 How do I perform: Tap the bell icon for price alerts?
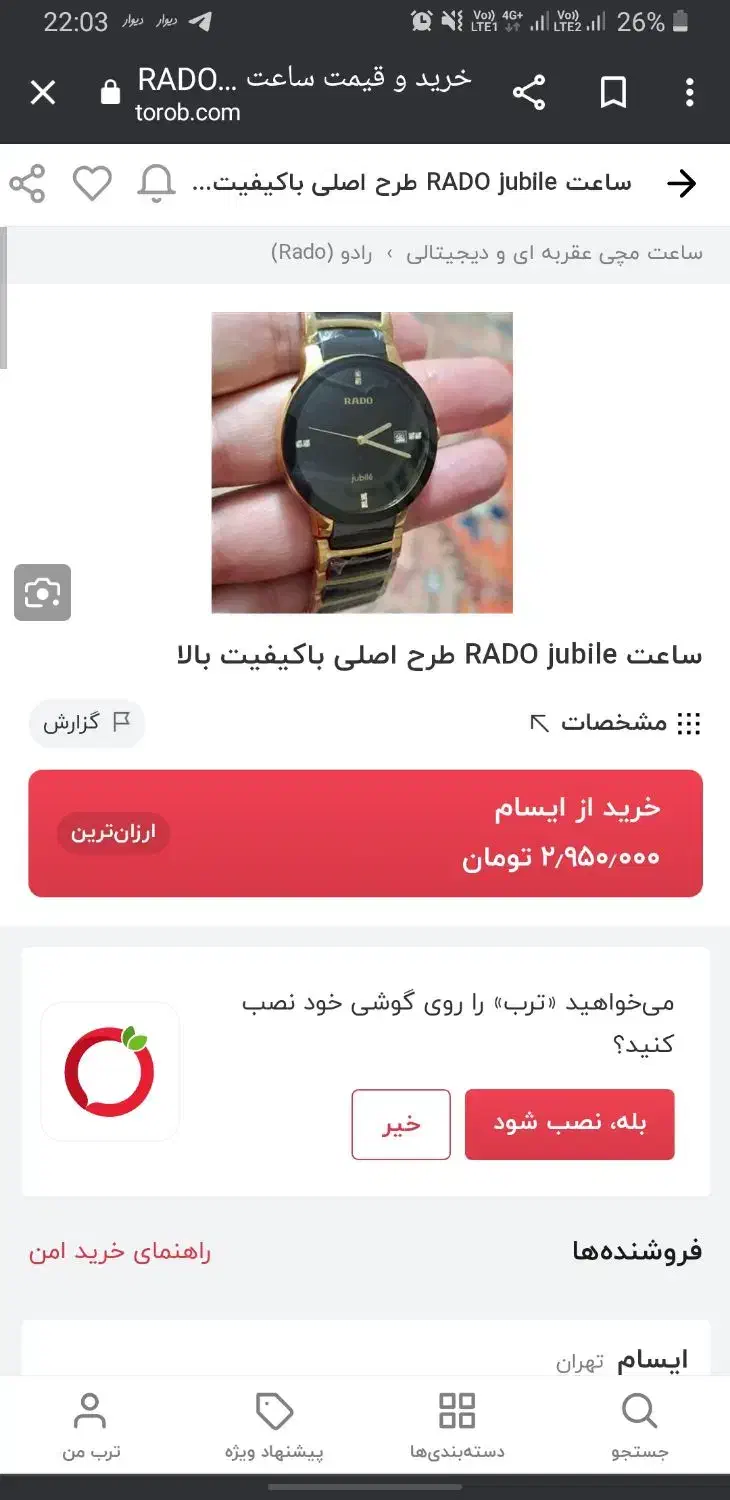pyautogui.click(x=157, y=184)
